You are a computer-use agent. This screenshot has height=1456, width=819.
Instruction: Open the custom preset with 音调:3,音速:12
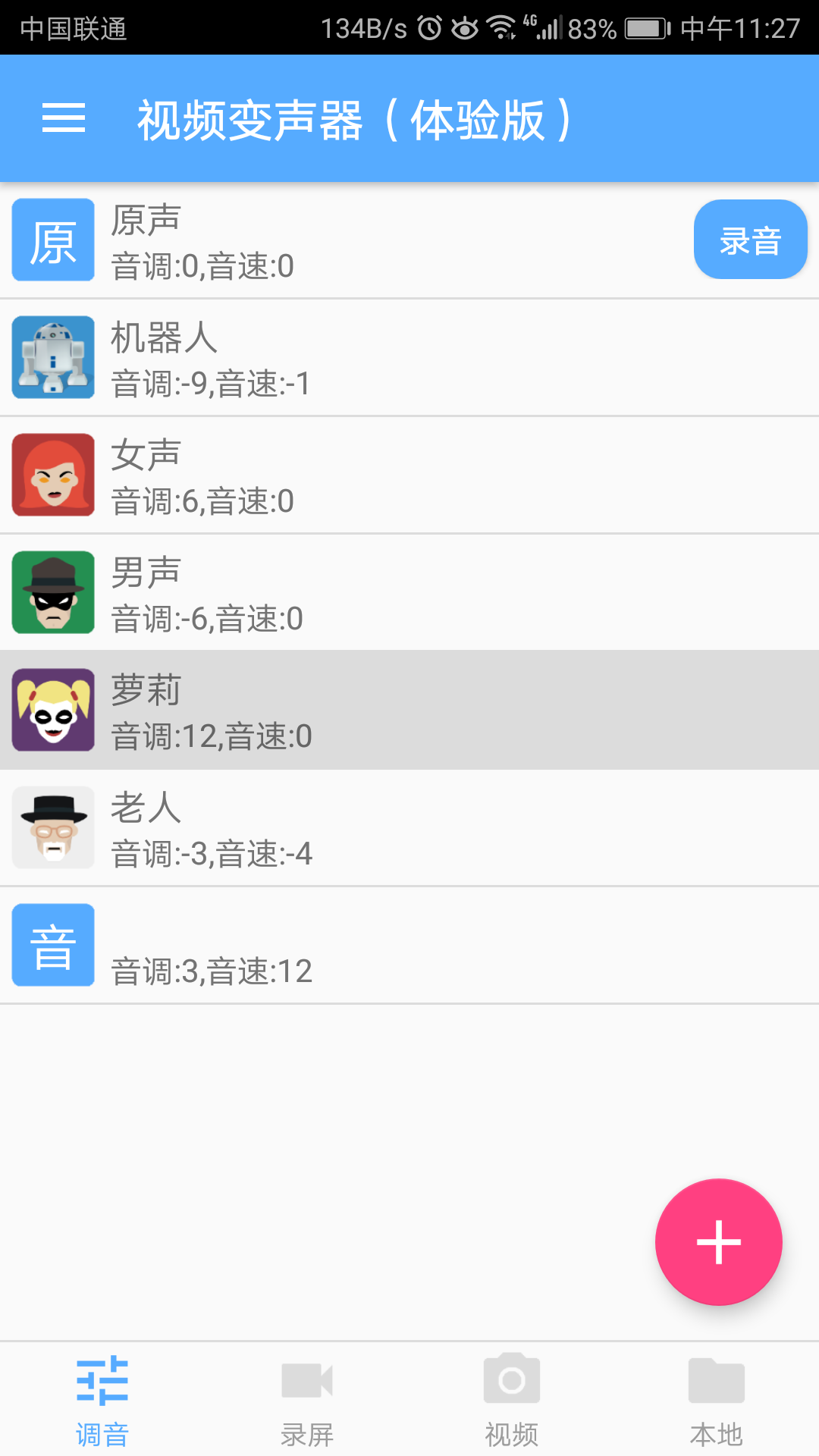409,945
